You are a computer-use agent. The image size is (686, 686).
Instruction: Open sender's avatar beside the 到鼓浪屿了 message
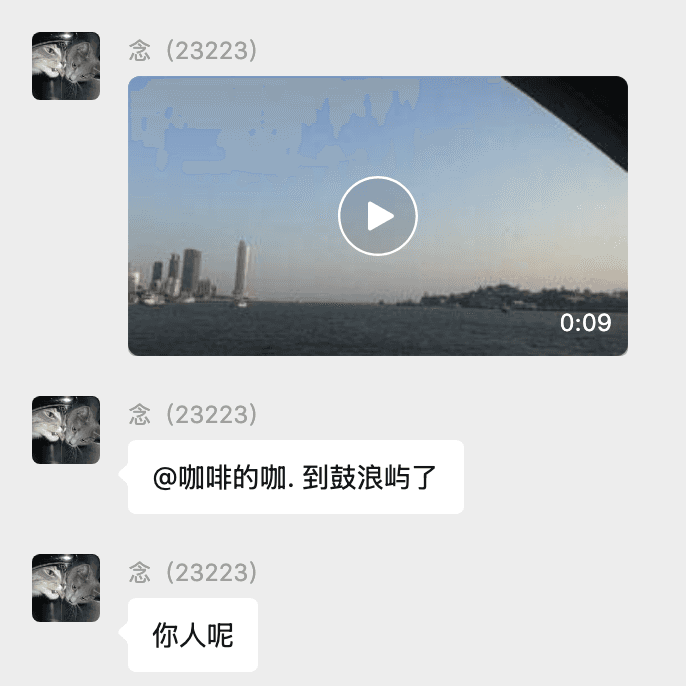(66, 430)
